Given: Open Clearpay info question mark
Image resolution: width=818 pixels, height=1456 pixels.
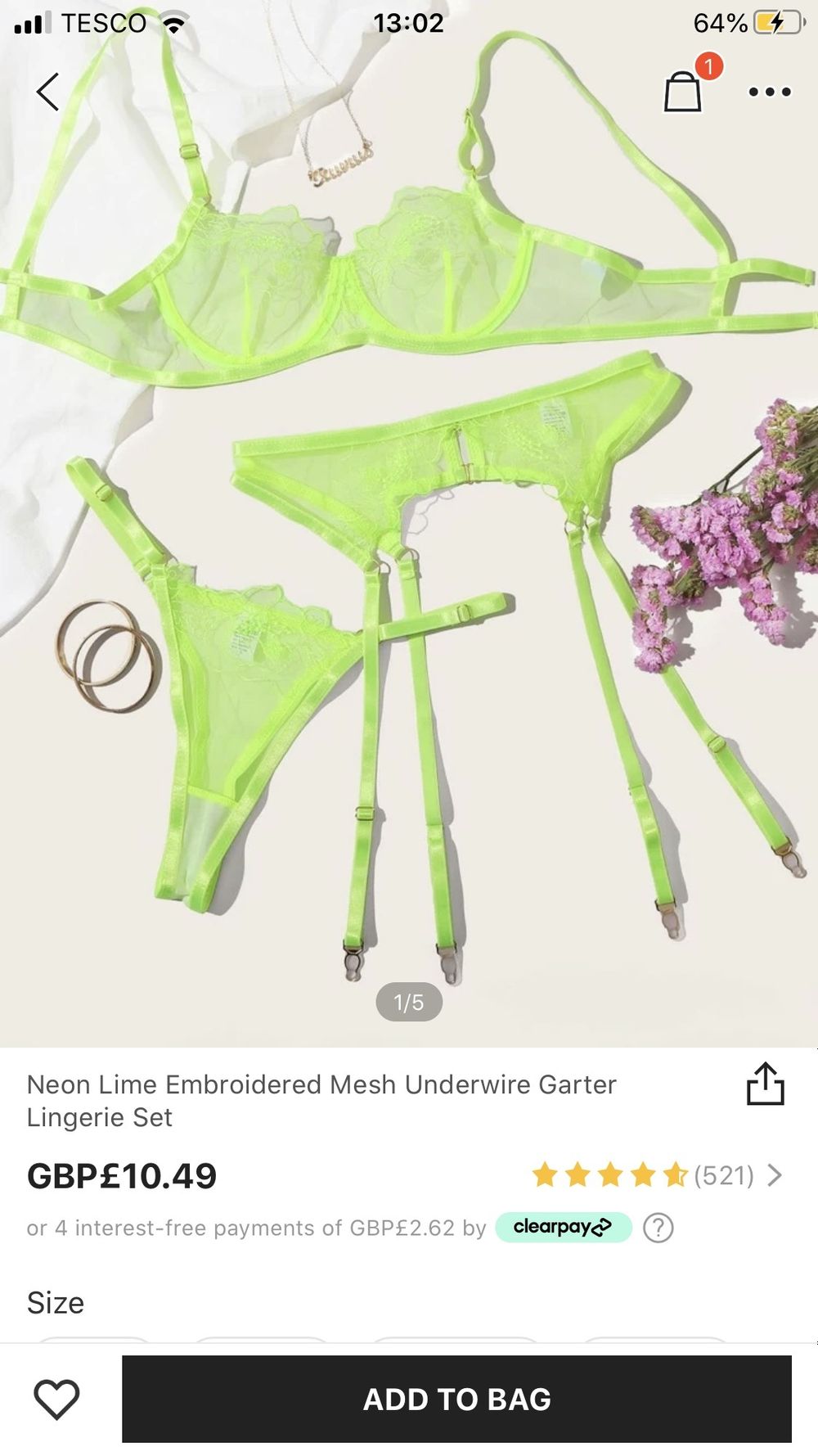Looking at the screenshot, I should pyautogui.click(x=658, y=1228).
